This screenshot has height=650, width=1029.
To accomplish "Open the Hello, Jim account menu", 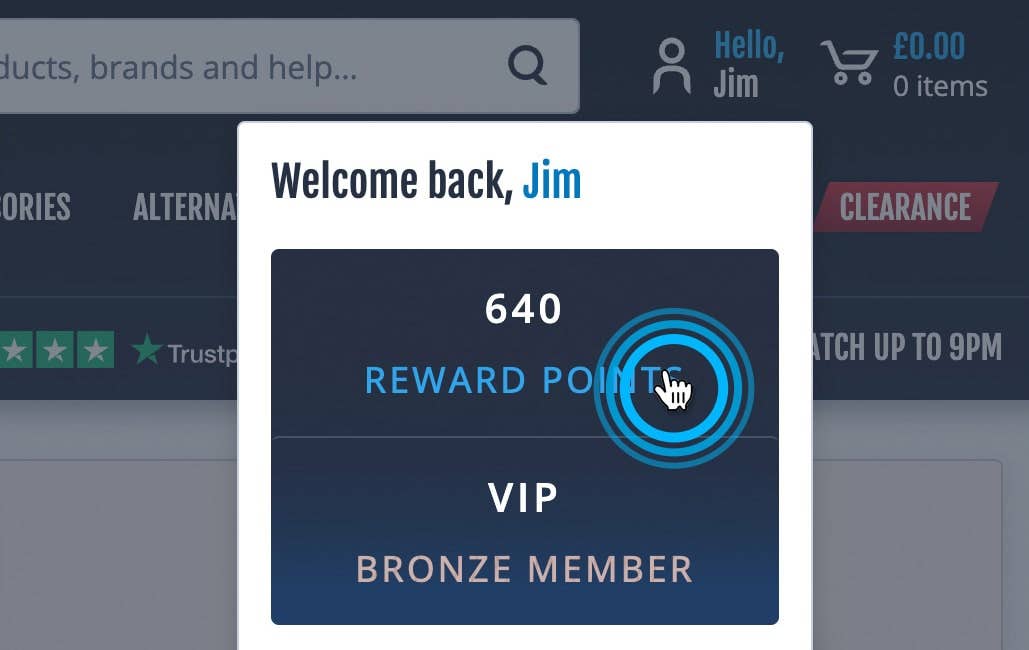I will [718, 65].
